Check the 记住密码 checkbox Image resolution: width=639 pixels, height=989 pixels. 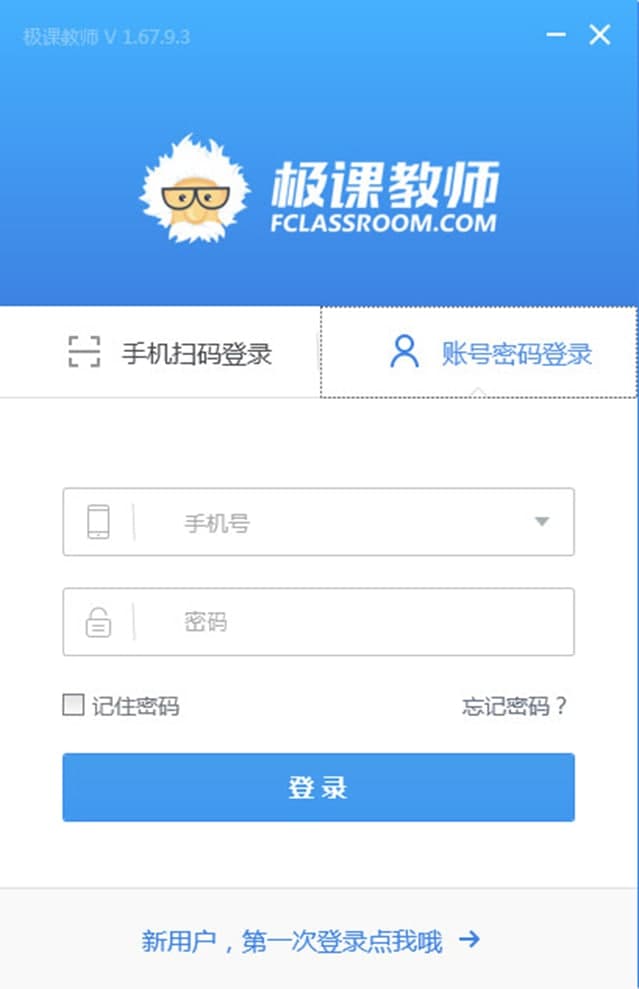[73, 706]
